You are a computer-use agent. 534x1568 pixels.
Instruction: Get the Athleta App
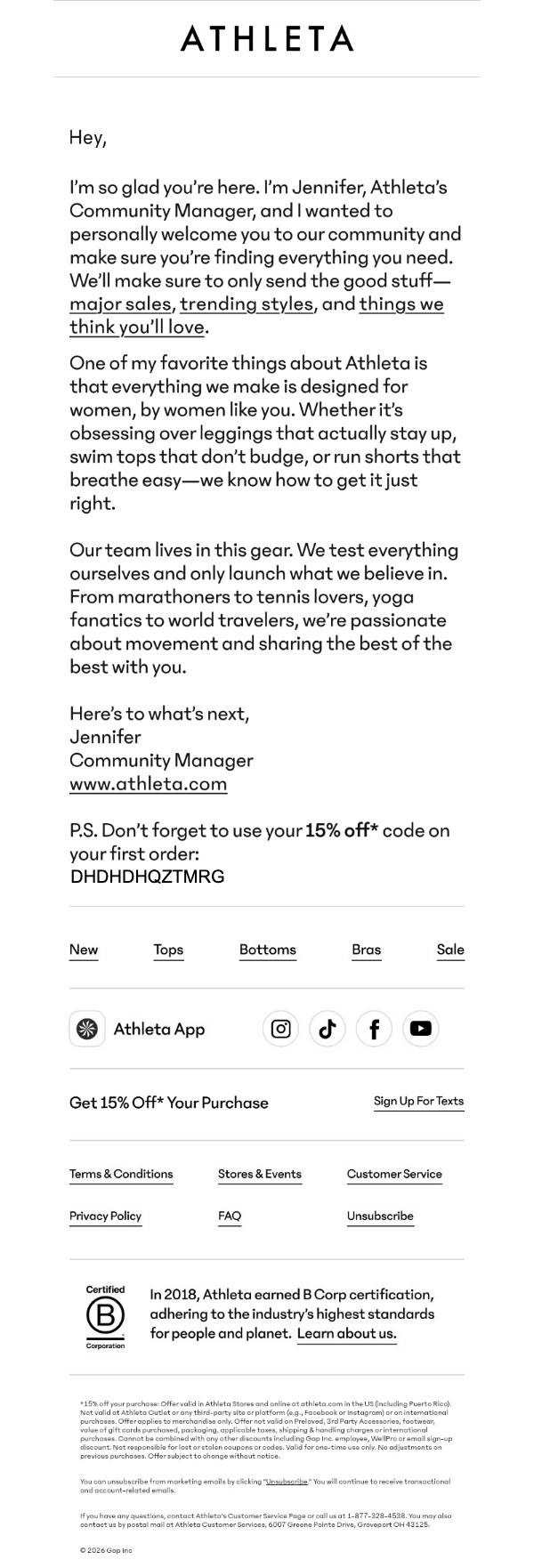tap(138, 1029)
